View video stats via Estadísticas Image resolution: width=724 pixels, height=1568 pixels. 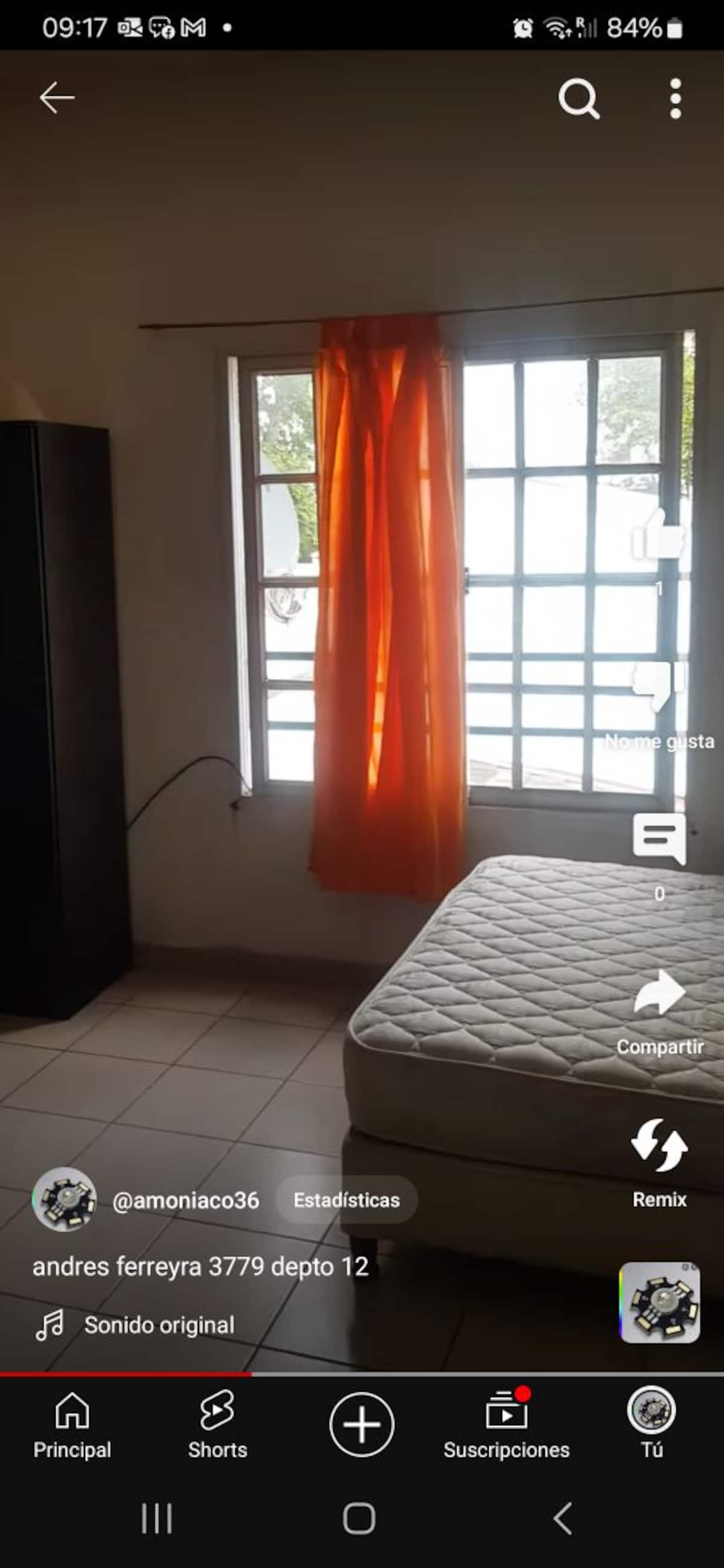(346, 1200)
